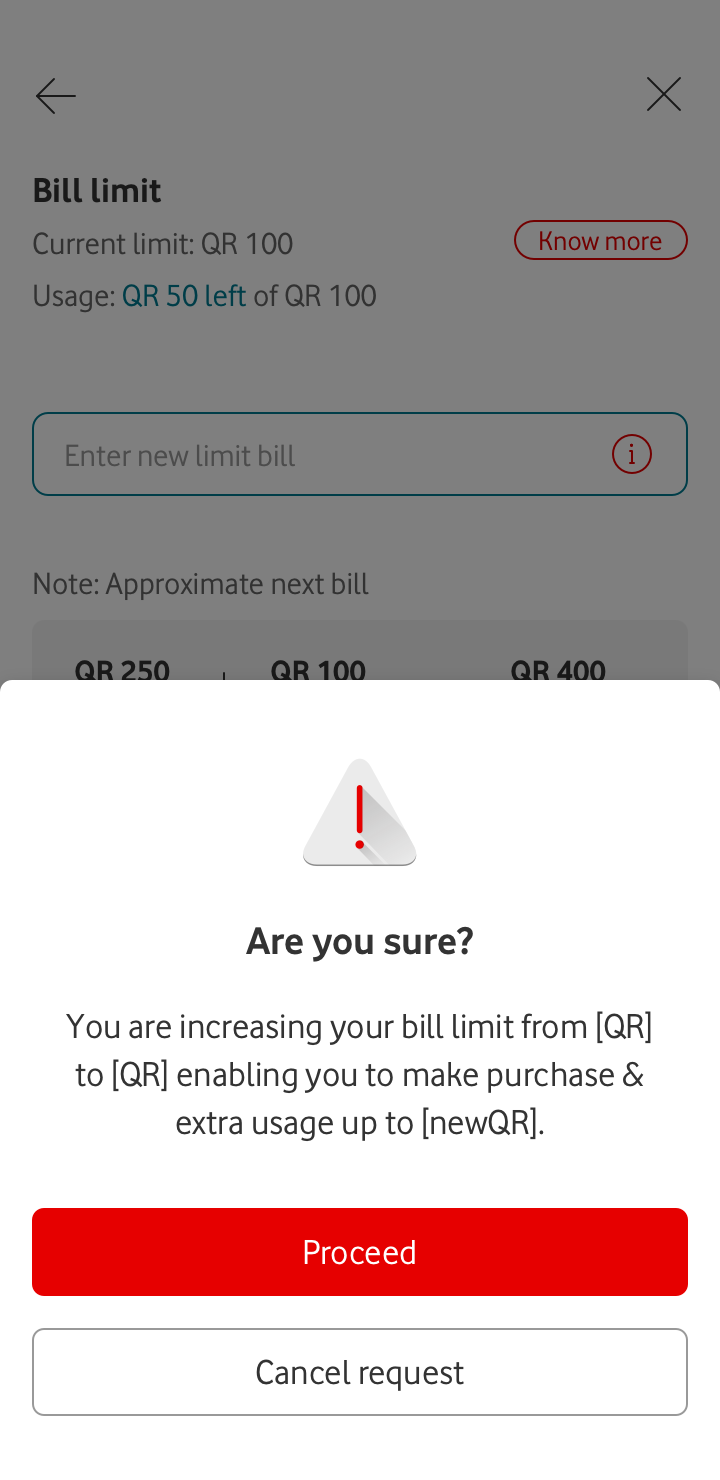Tap the info icon in limit field
The height and width of the screenshot is (1480, 720).
(x=632, y=455)
